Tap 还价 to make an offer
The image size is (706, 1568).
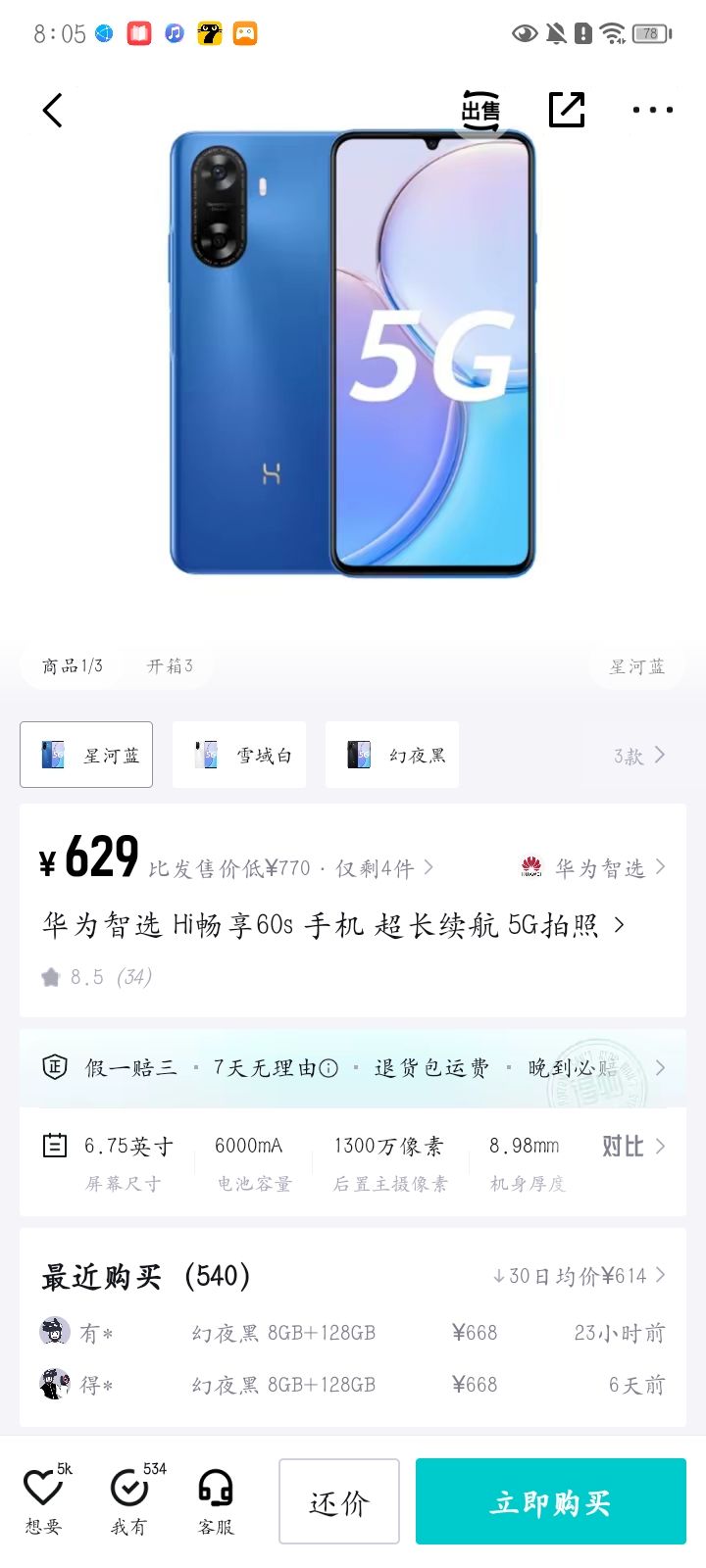click(x=338, y=1500)
